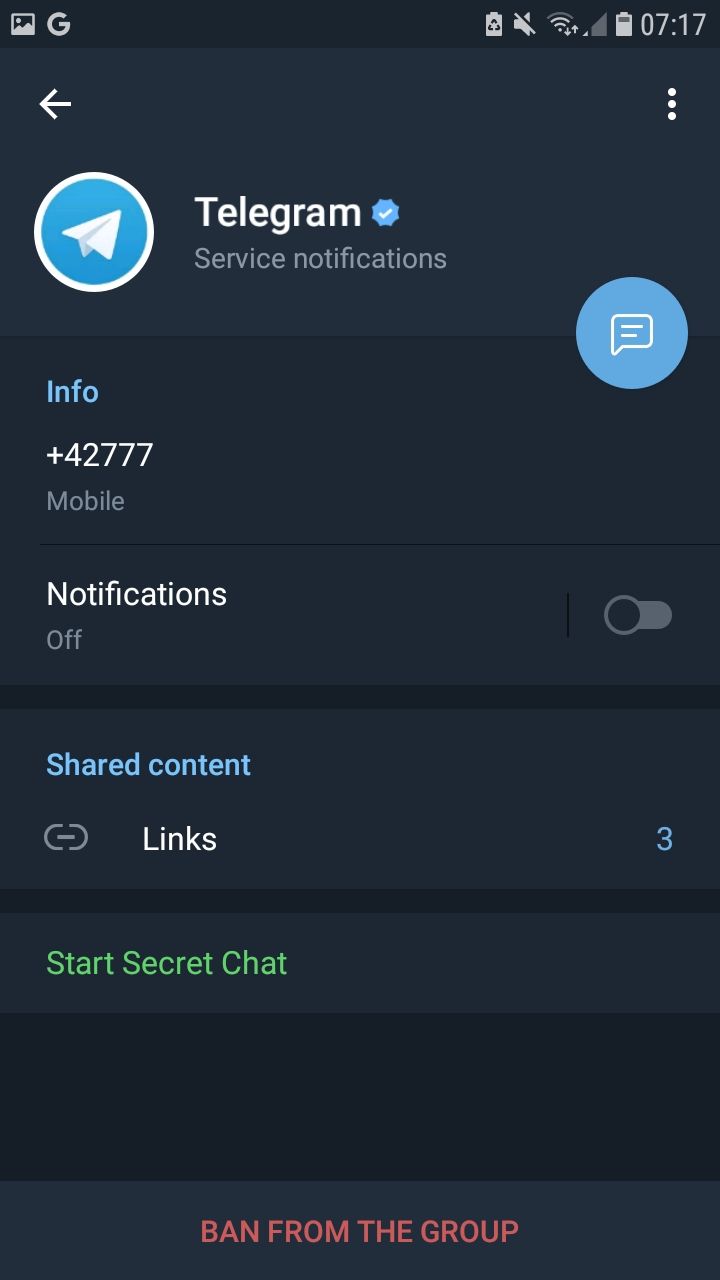
Task: Open the three-dot overflow menu
Action: click(x=671, y=104)
